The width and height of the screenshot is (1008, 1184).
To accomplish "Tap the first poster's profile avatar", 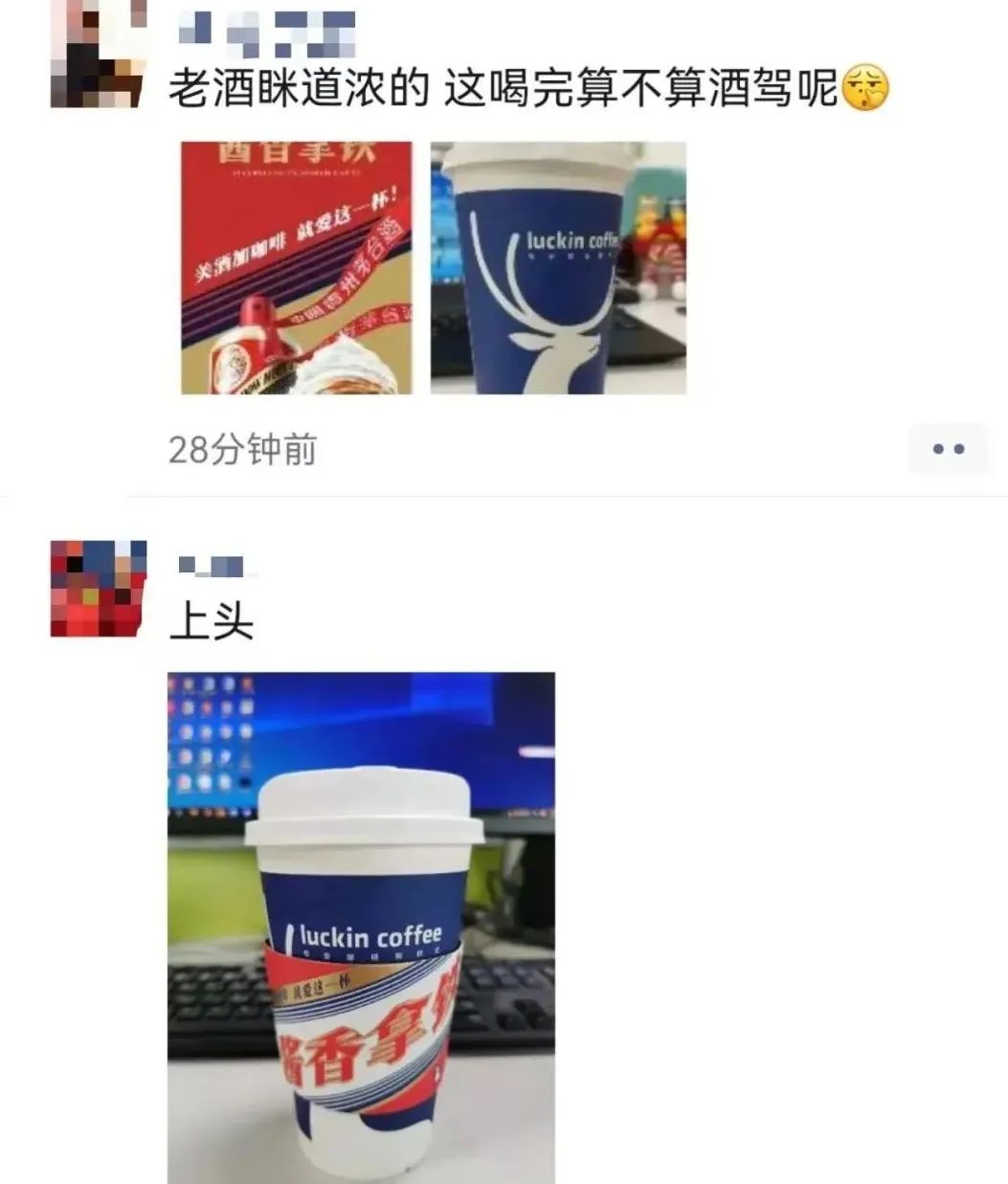I will 96,56.
